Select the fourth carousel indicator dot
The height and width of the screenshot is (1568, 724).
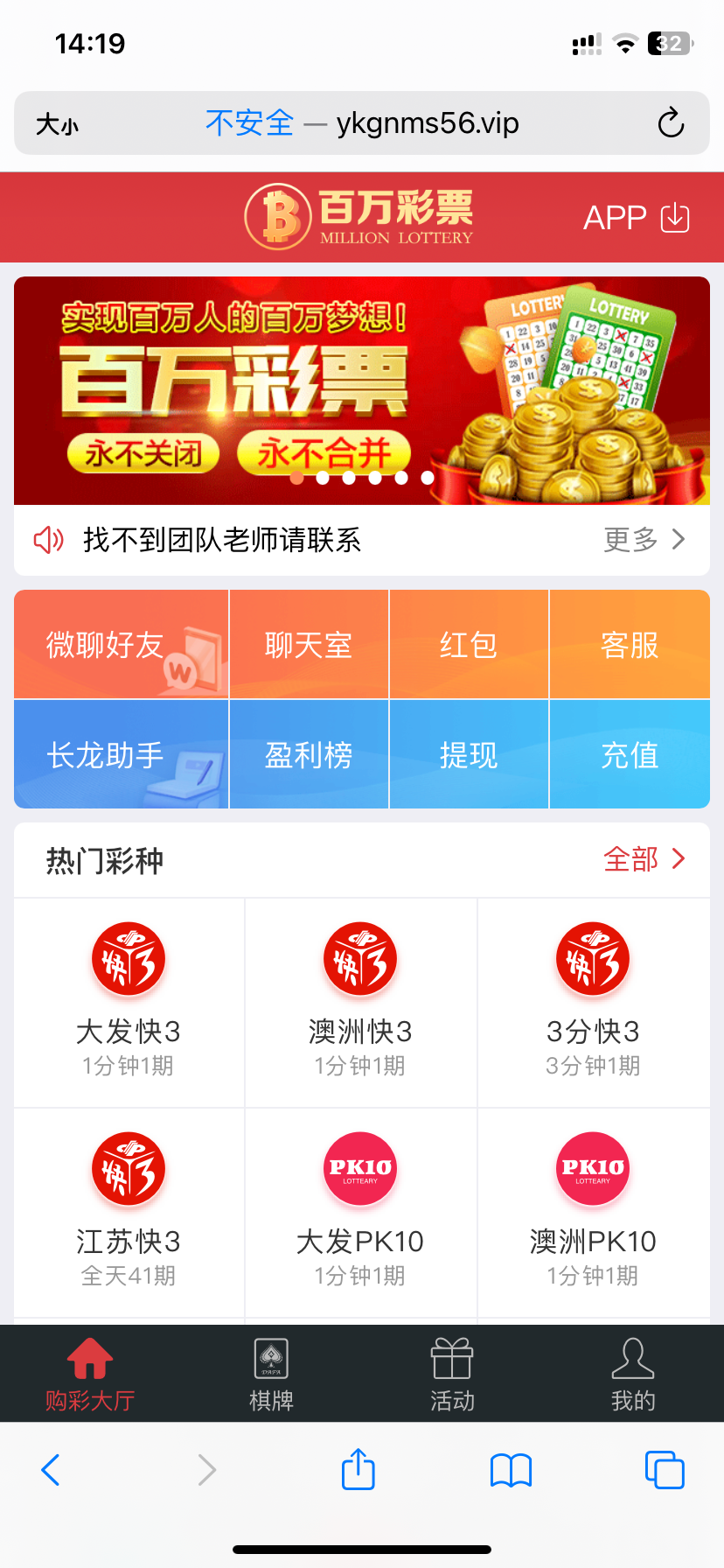pyautogui.click(x=376, y=478)
